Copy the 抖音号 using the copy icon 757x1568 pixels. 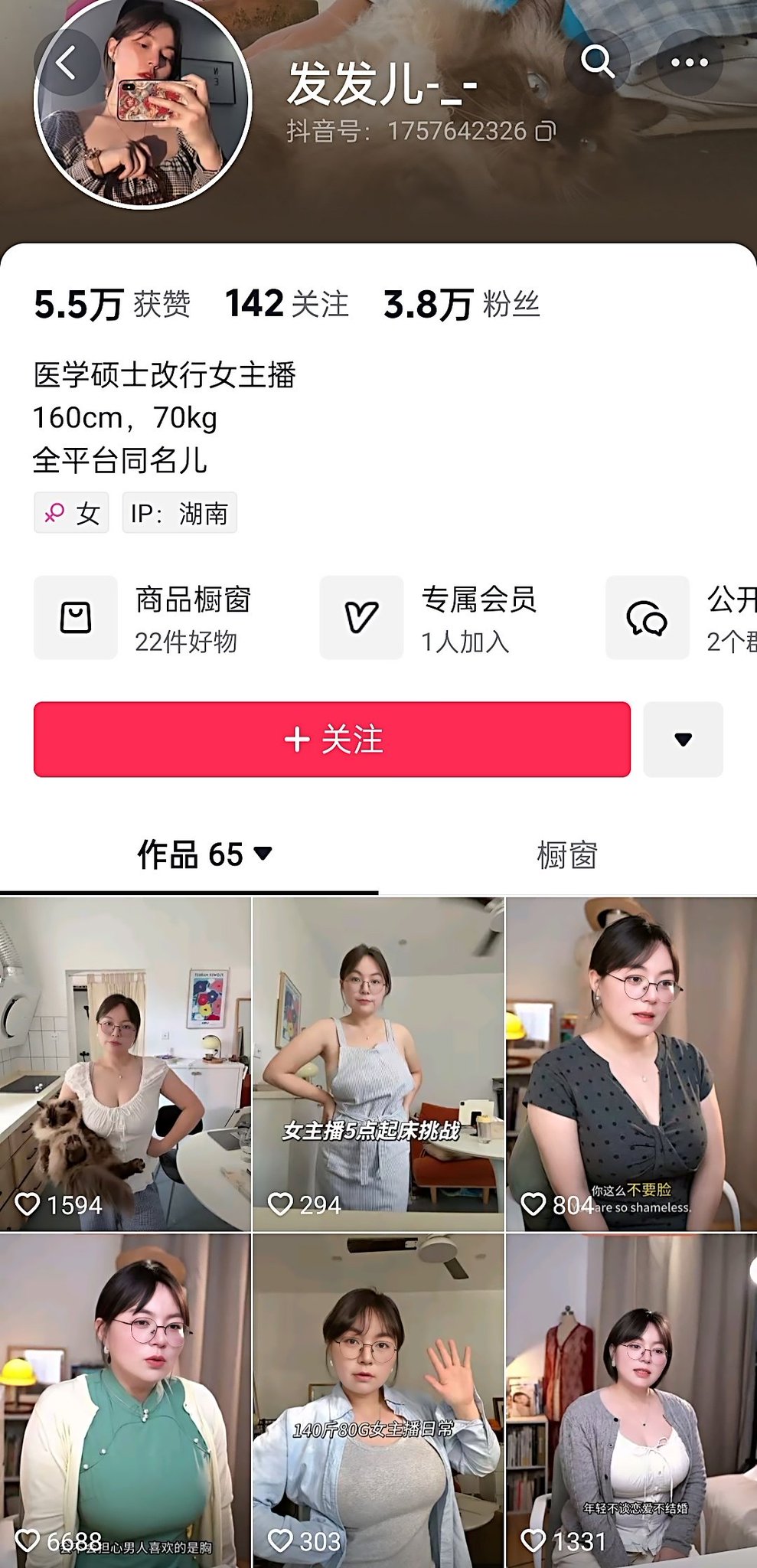click(x=545, y=132)
